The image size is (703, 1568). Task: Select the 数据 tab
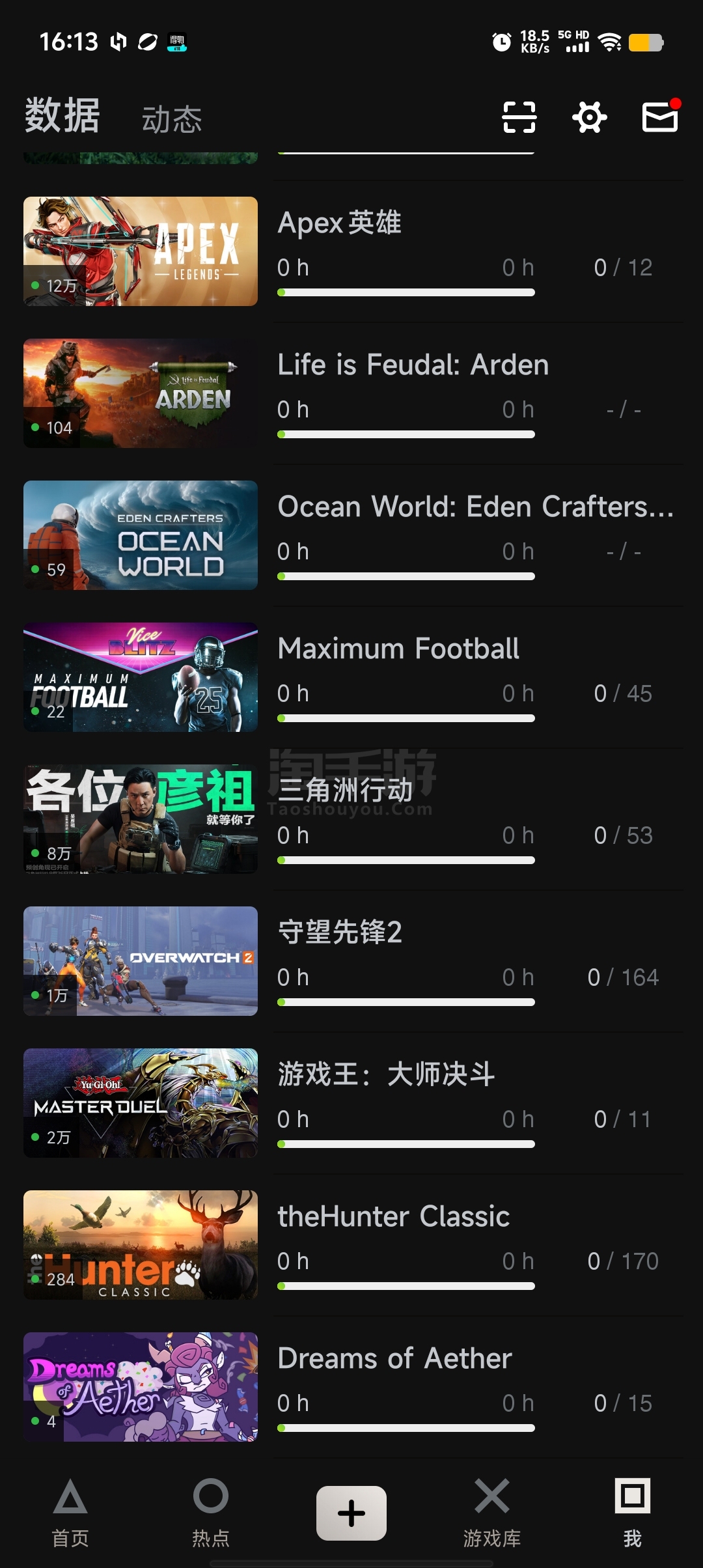pos(62,116)
